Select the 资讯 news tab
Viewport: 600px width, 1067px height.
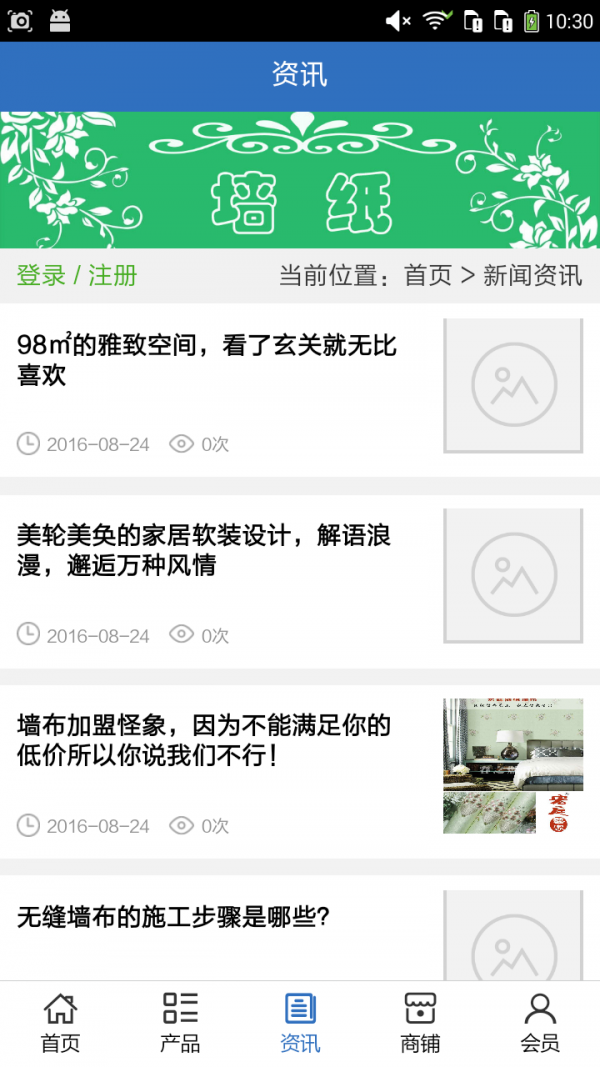click(300, 1023)
